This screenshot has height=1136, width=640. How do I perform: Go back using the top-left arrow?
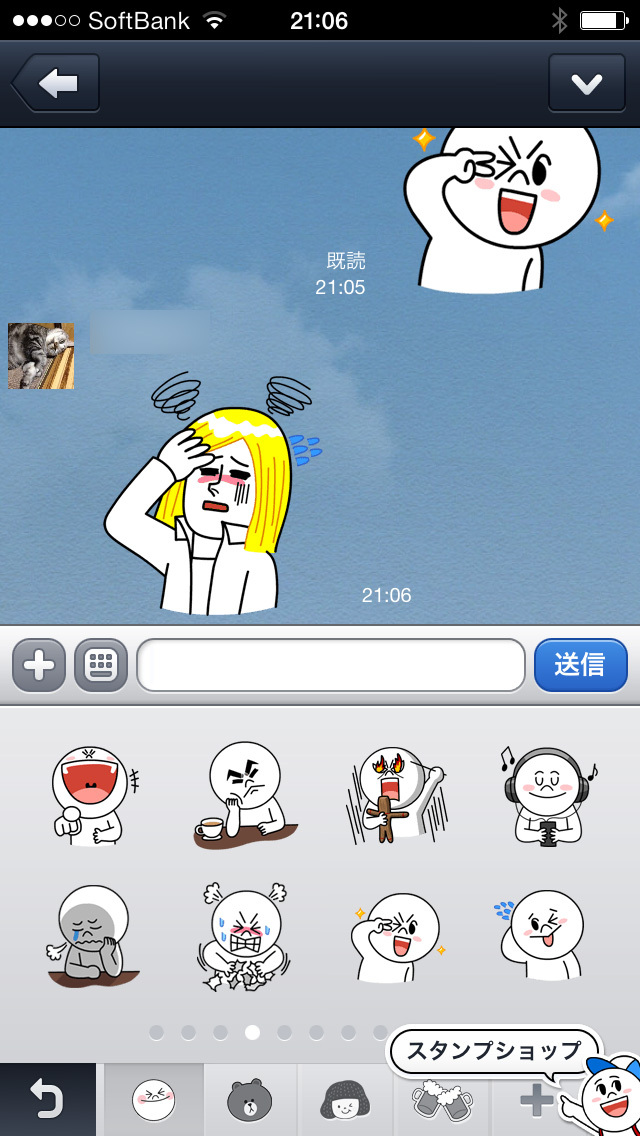click(x=57, y=83)
